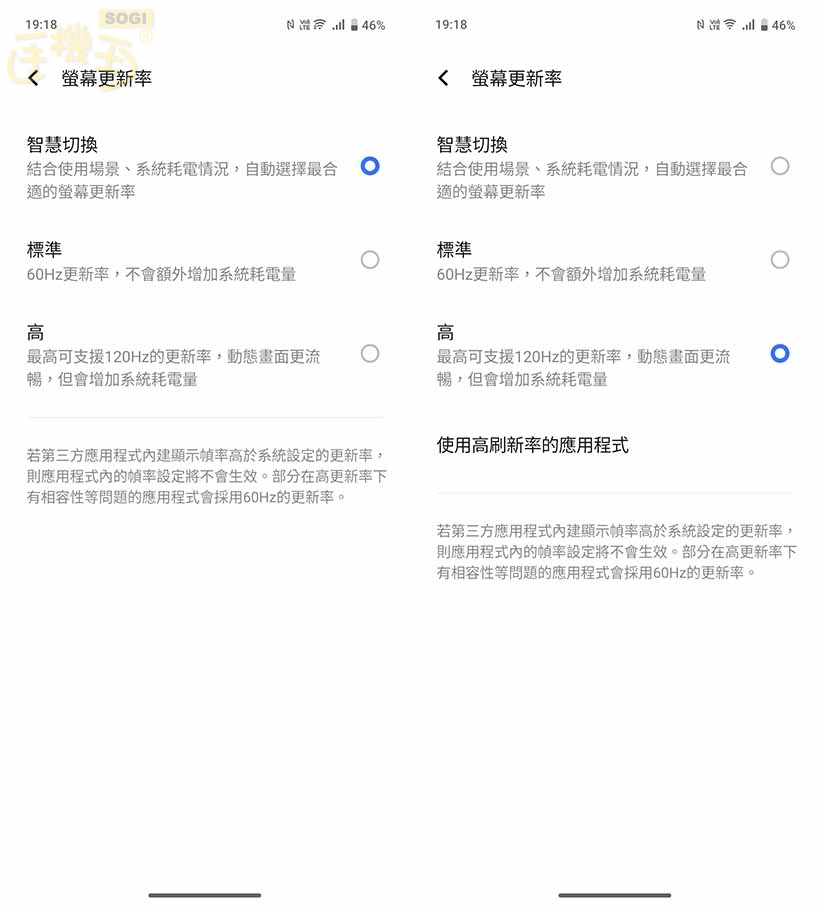Select the 智慧切換 radio button
The width and height of the screenshot is (820, 908).
tap(370, 167)
